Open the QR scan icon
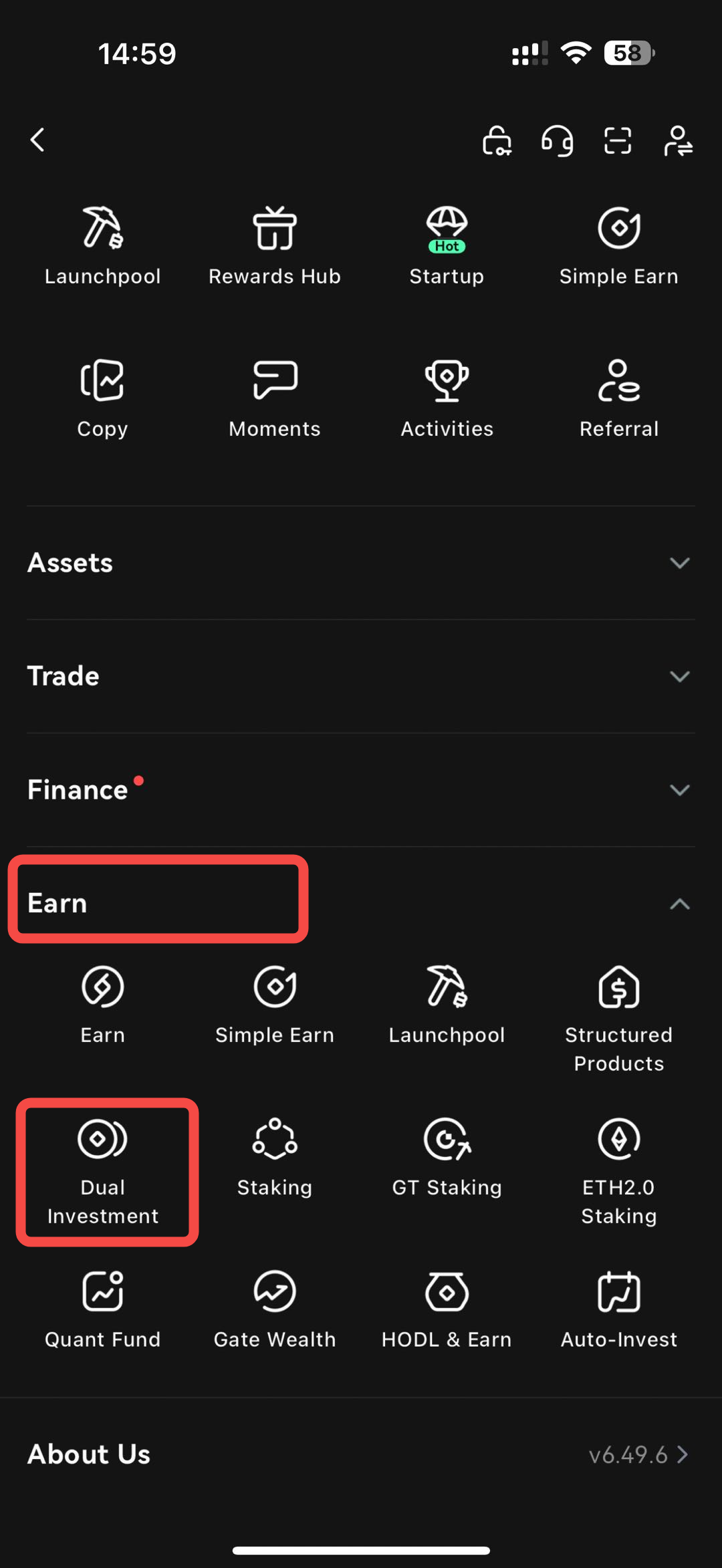Image resolution: width=722 pixels, height=1568 pixels. pyautogui.click(x=617, y=141)
